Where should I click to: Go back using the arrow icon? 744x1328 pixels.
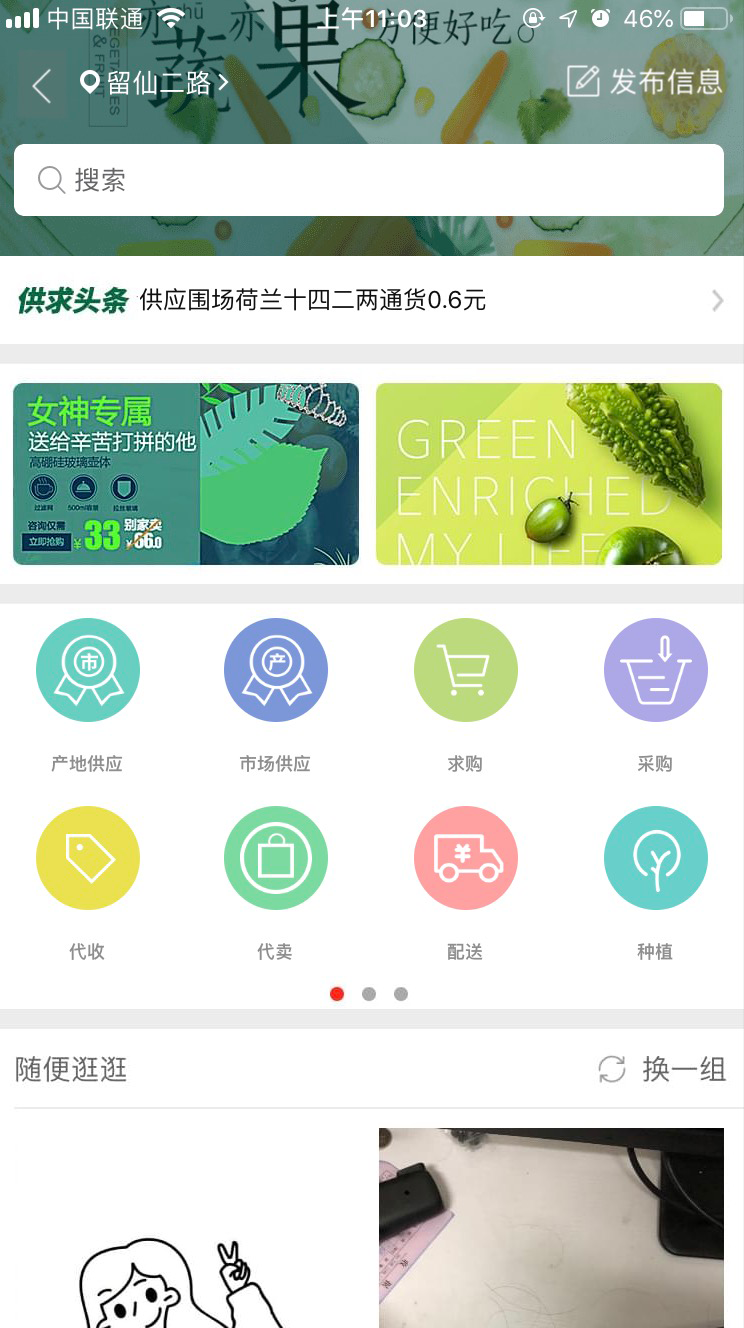coord(41,86)
